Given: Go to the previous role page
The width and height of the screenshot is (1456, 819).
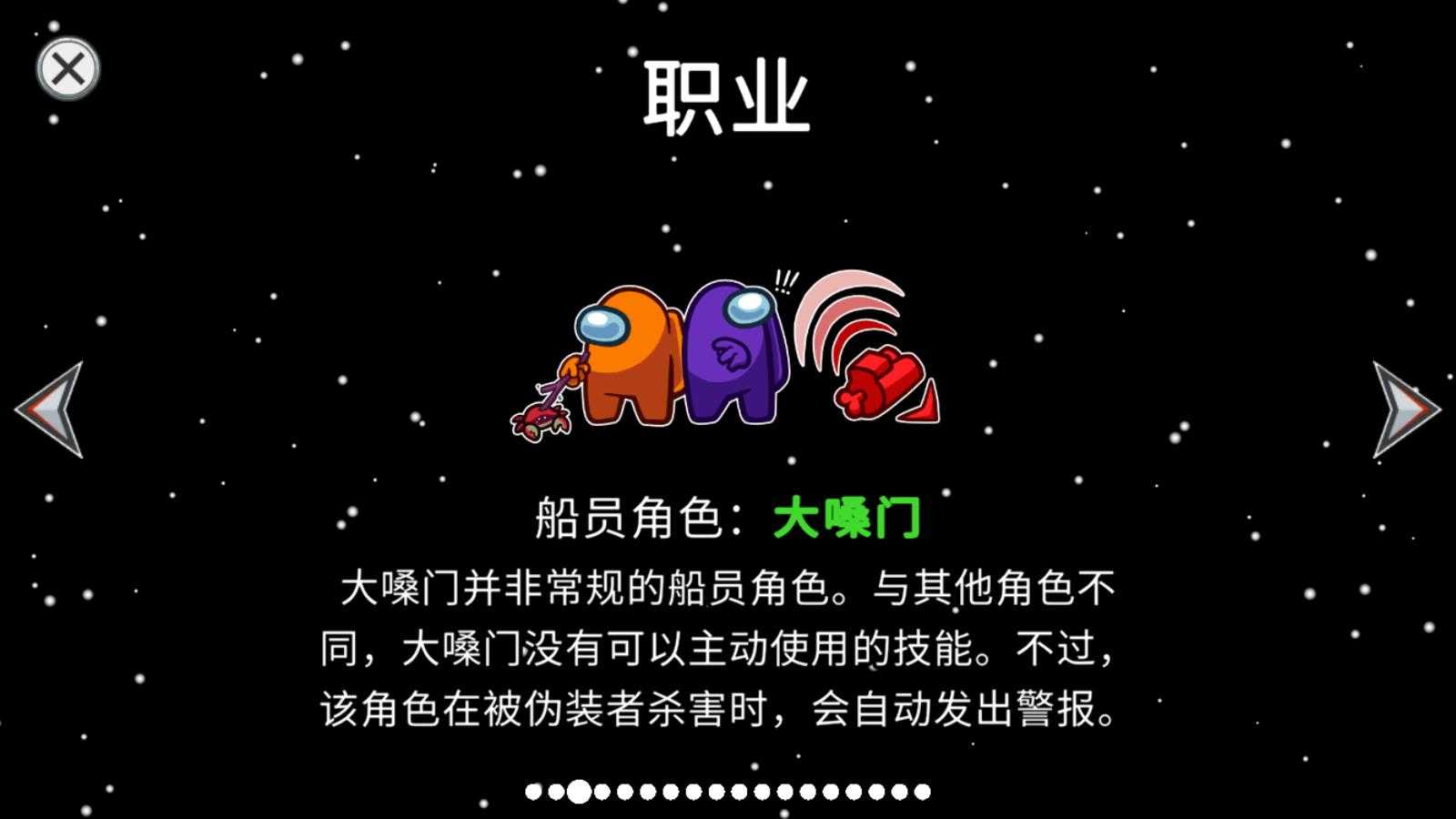Looking at the screenshot, I should pyautogui.click(x=53, y=409).
